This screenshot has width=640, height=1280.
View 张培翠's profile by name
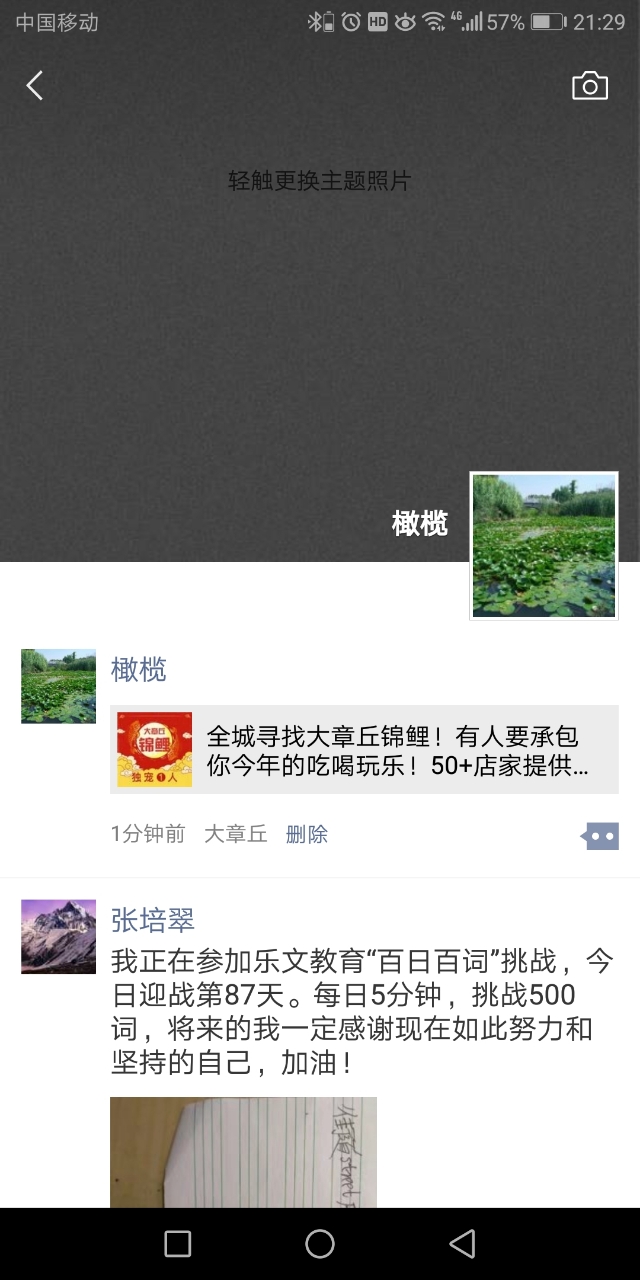152,920
